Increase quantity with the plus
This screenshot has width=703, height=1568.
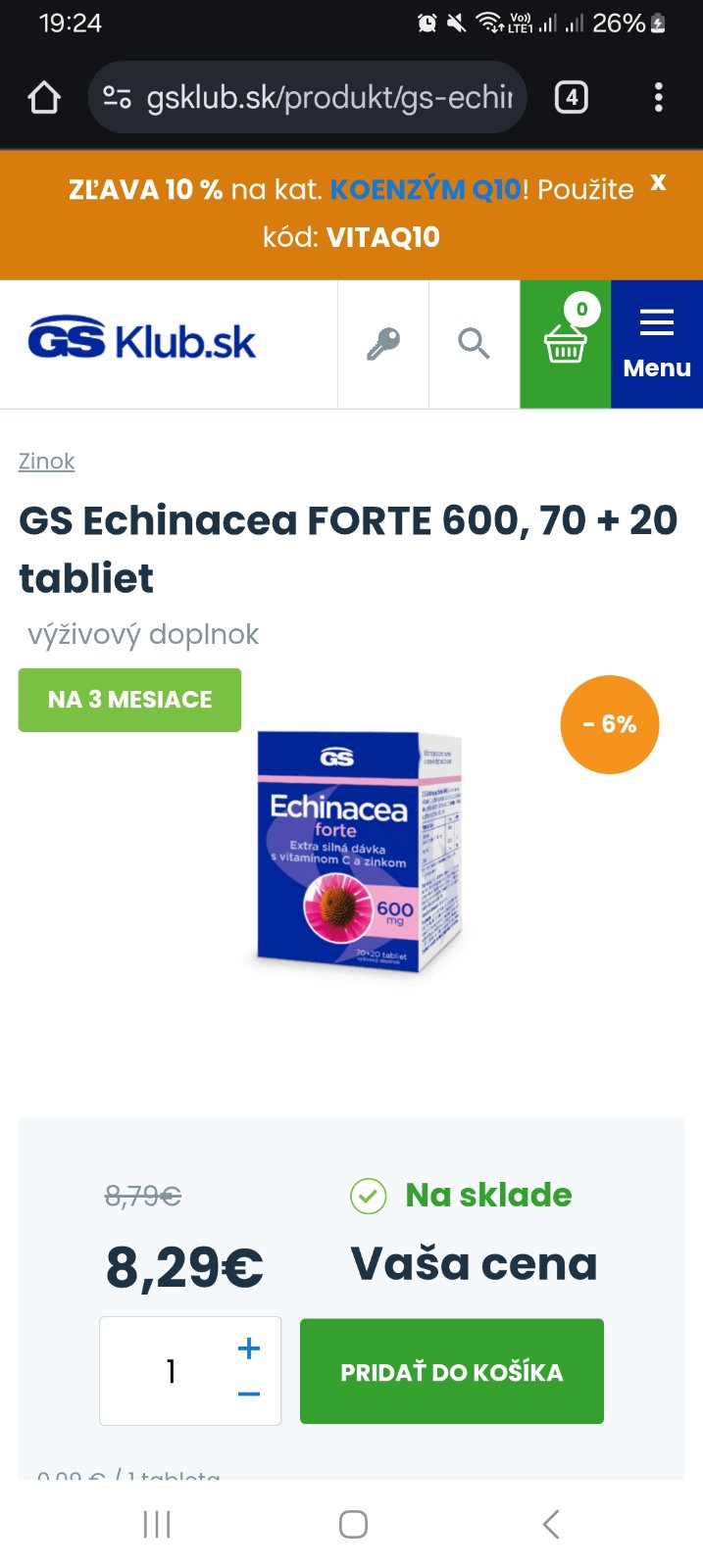(249, 1348)
